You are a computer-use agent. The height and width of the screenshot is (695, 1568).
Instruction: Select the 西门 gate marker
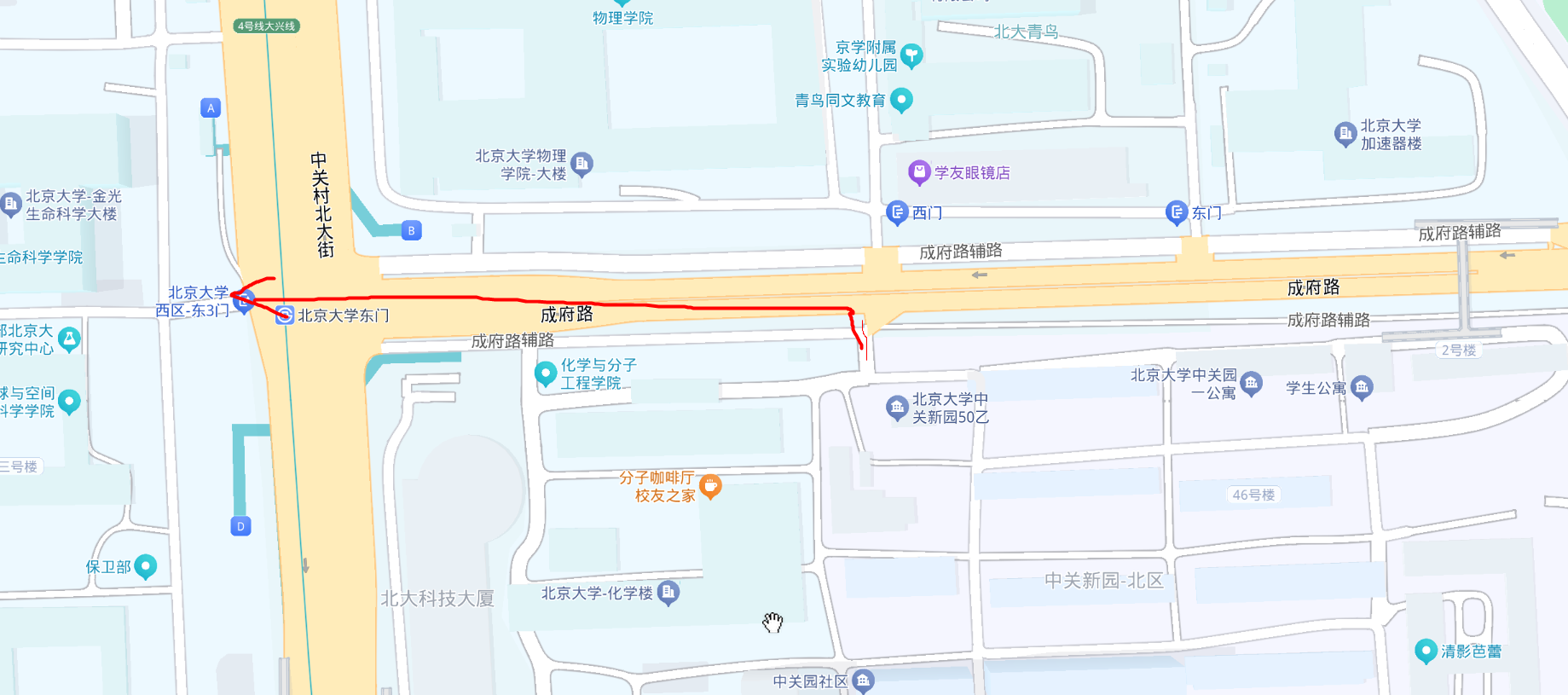[x=896, y=211]
